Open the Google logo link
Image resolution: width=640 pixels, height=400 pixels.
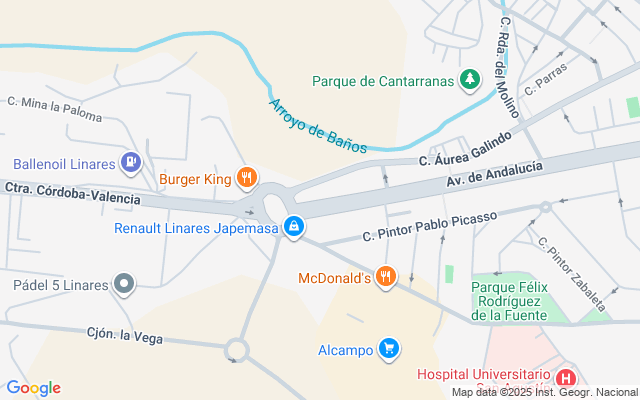33,388
